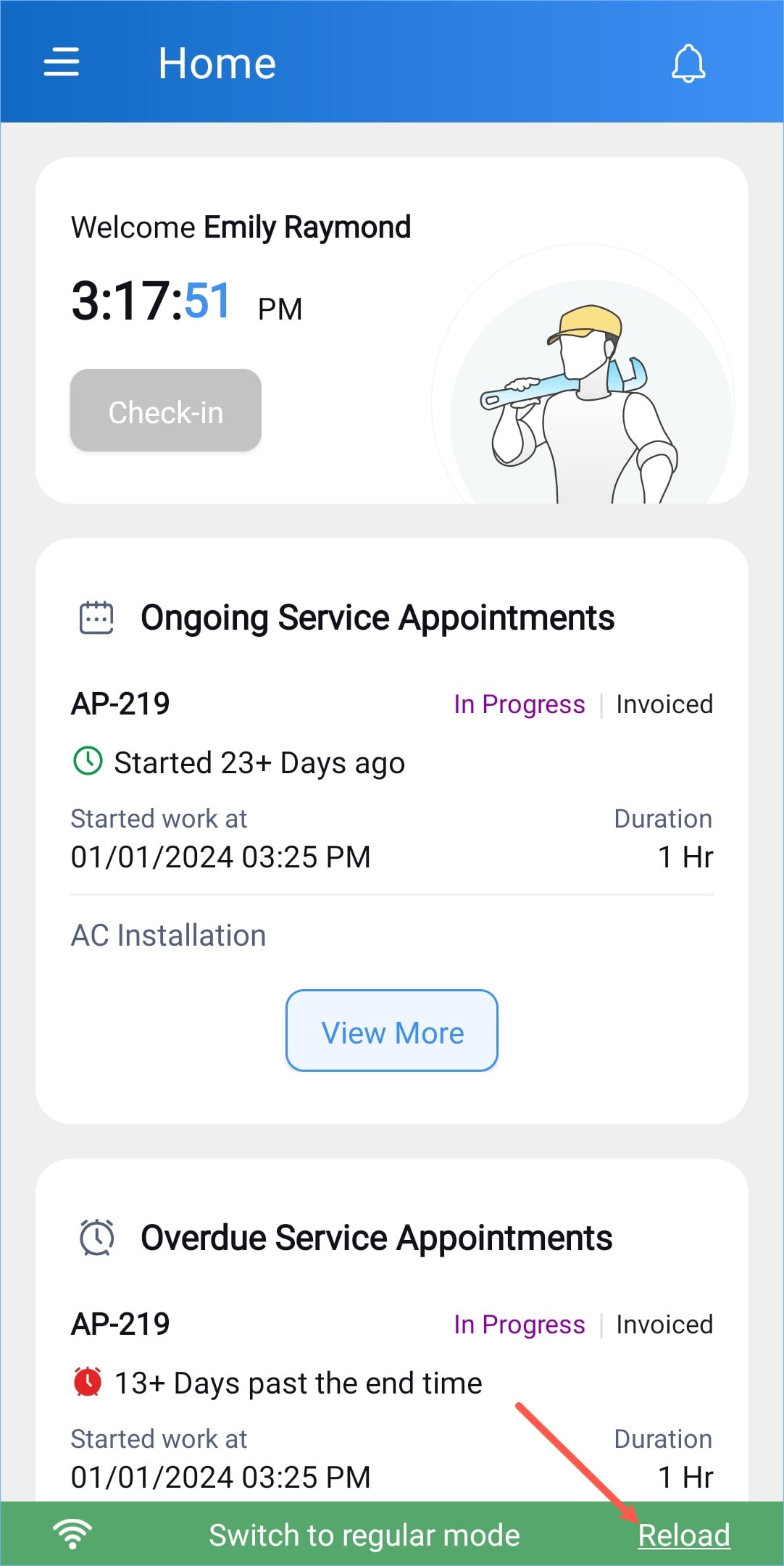Tap the Check-in button

pos(166,411)
